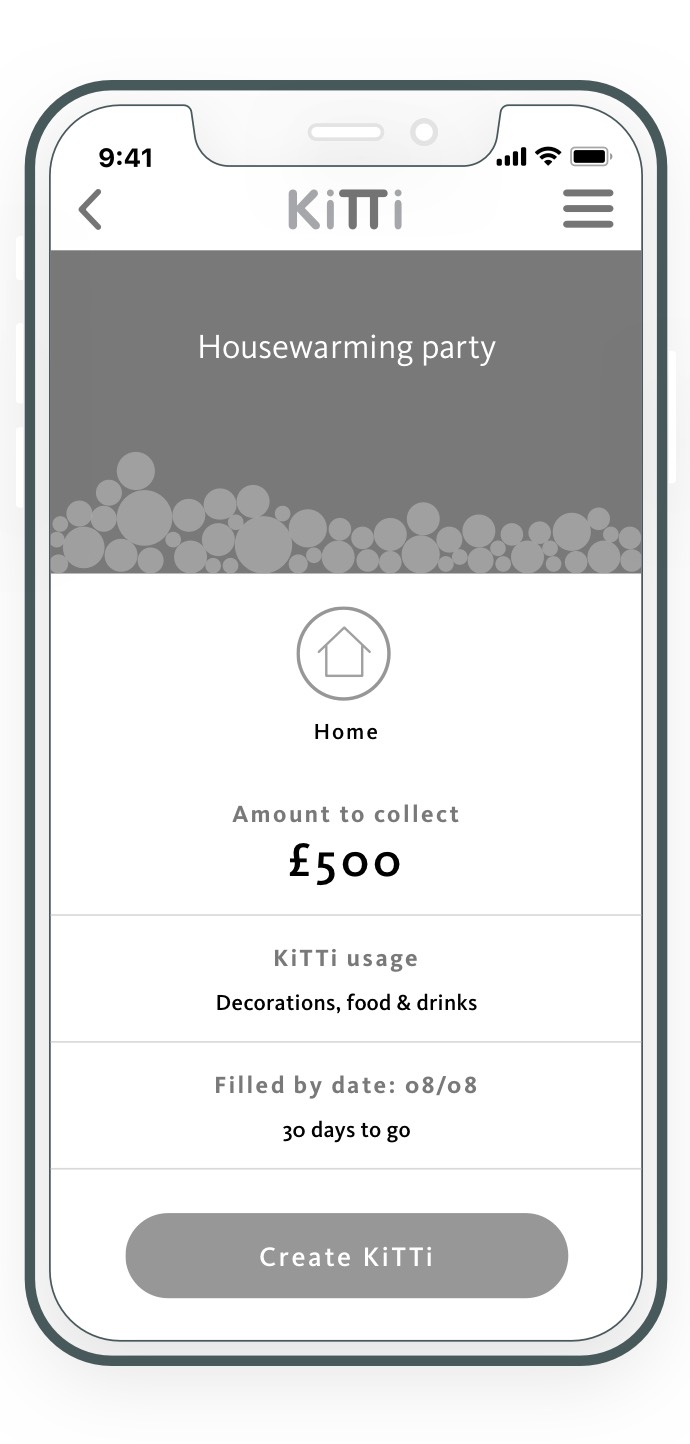
Task: Tap the Create KiTTi button
Action: click(x=346, y=1256)
